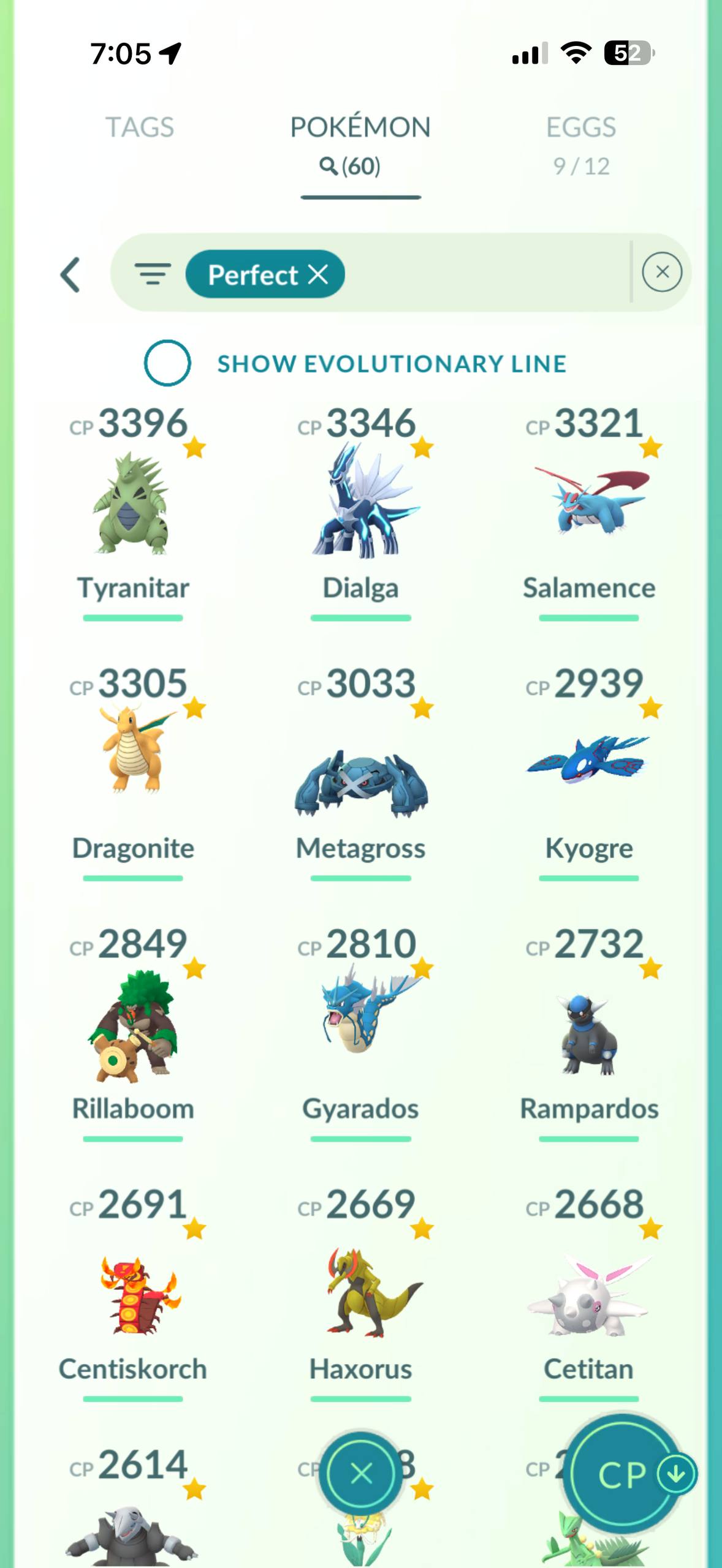The width and height of the screenshot is (722, 1568).
Task: Close the Pokémon list with the round X
Action: pos(361,1474)
